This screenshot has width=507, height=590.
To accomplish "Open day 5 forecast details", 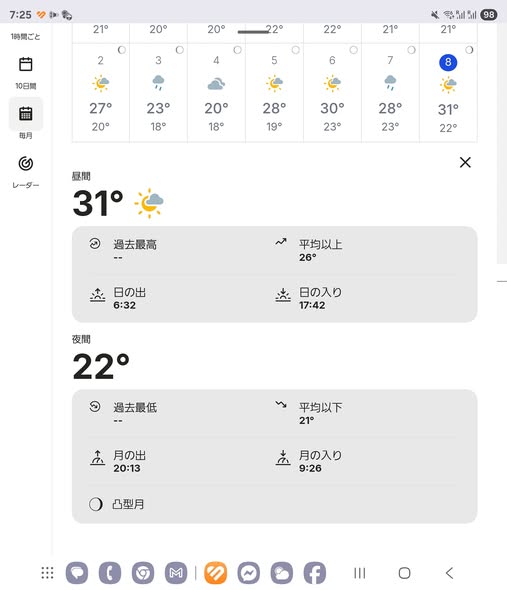I will (274, 93).
